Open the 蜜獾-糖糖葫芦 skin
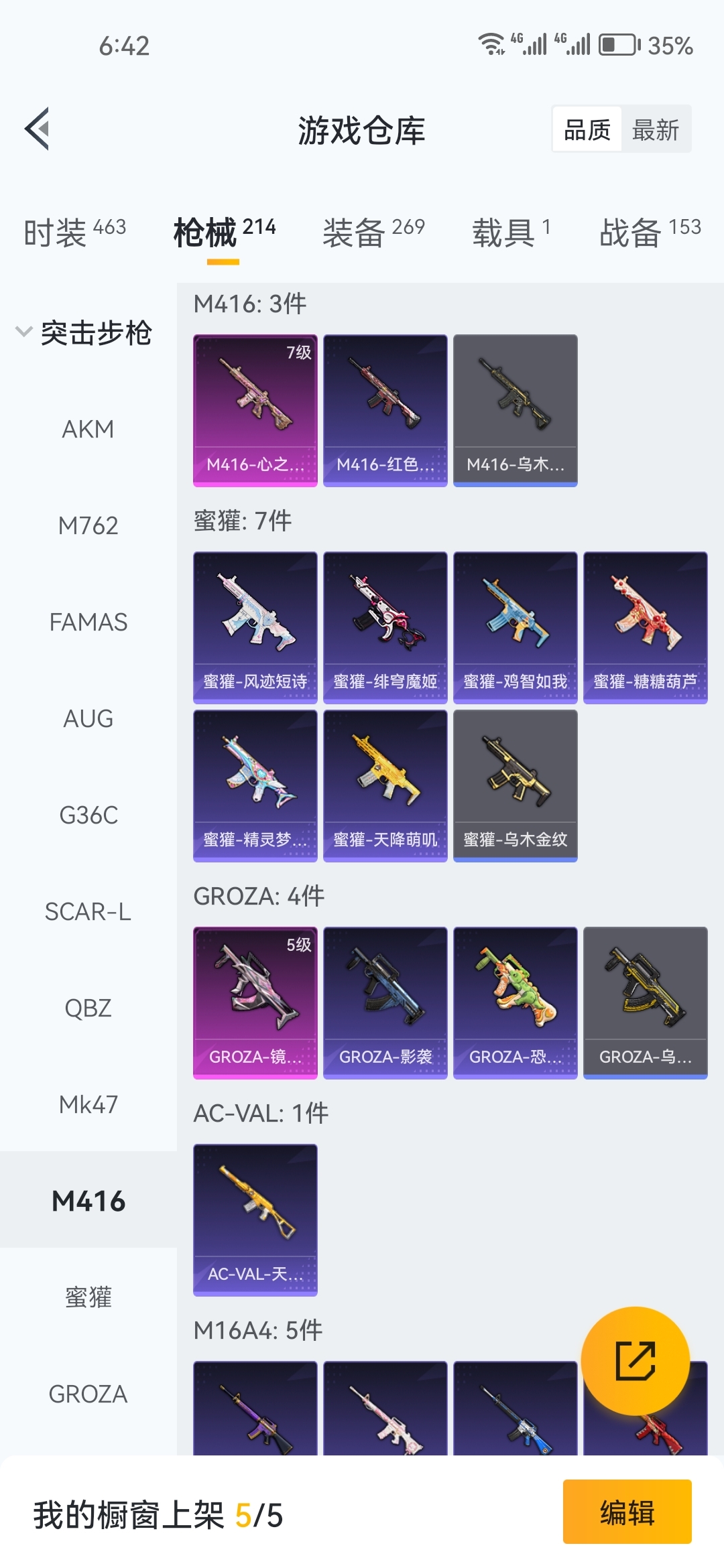Viewport: 724px width, 1568px height. point(645,627)
